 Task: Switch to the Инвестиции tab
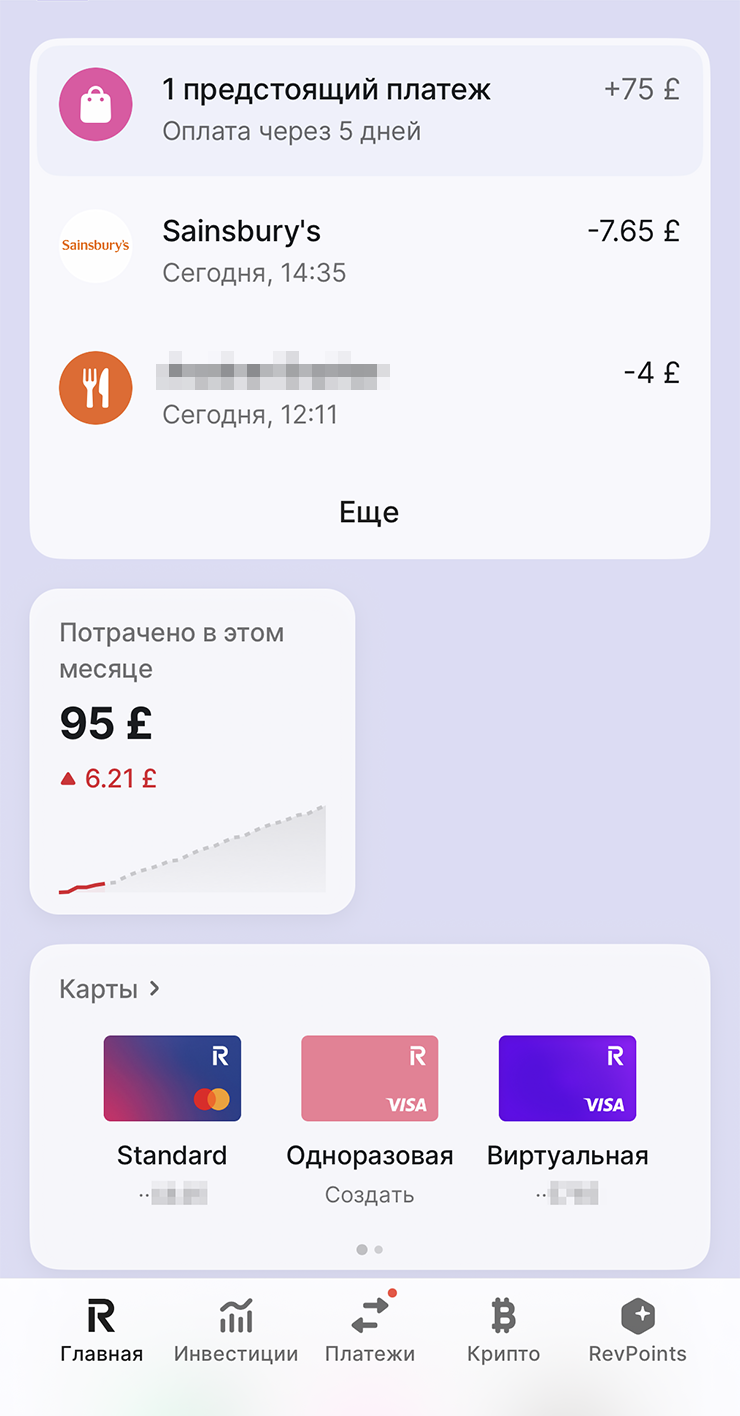pos(236,1330)
